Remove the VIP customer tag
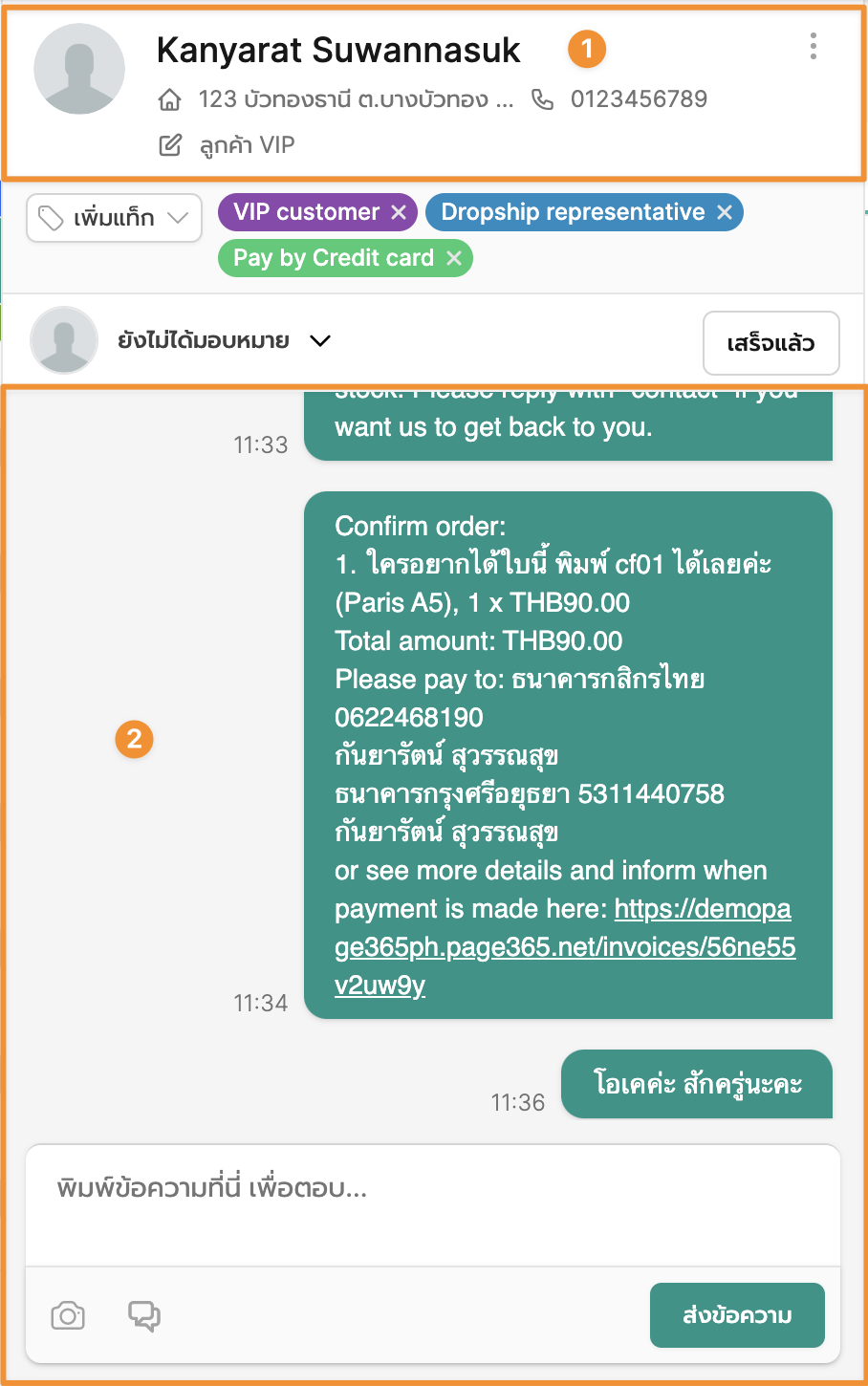The width and height of the screenshot is (868, 1386). click(399, 212)
